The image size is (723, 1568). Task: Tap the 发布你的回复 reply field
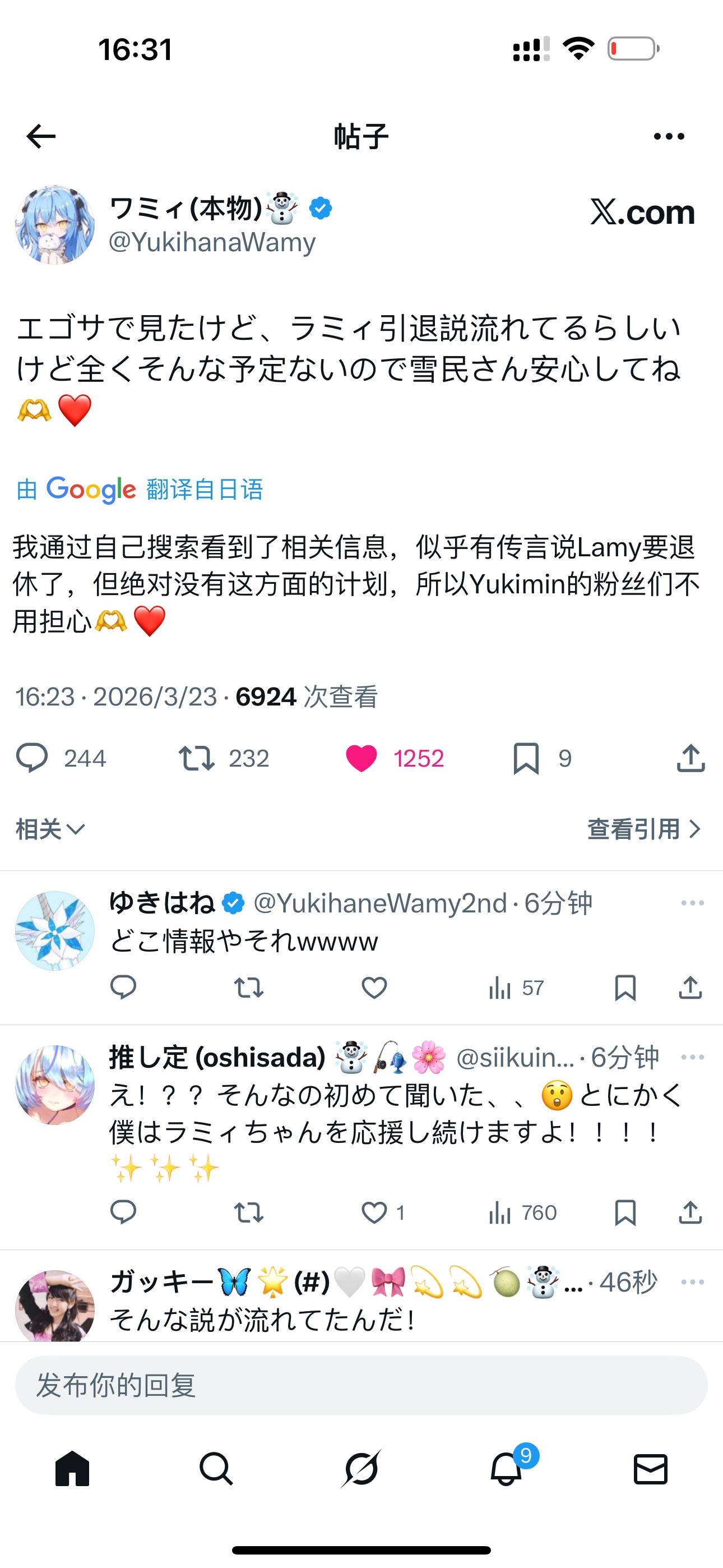pyautogui.click(x=361, y=1385)
